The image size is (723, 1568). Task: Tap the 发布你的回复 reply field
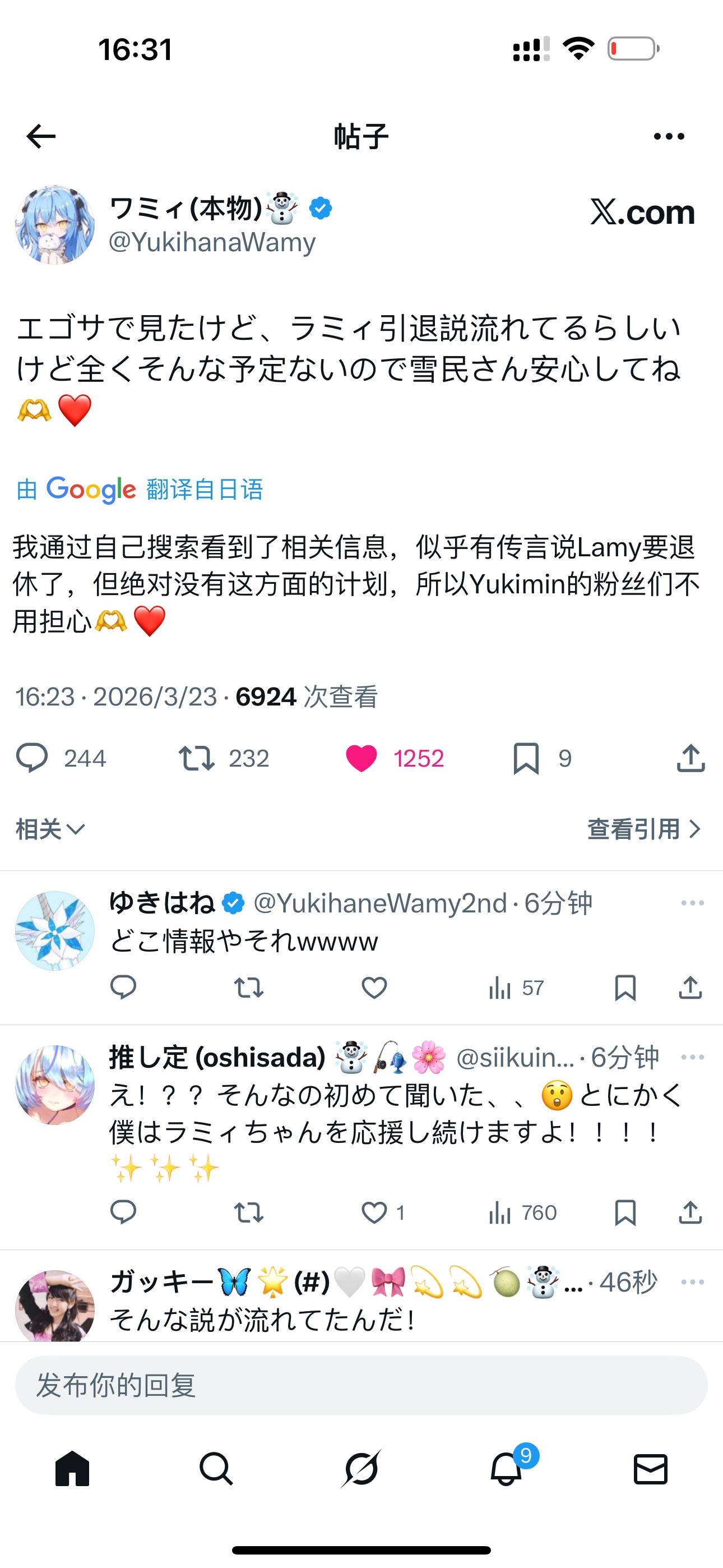pyautogui.click(x=361, y=1385)
